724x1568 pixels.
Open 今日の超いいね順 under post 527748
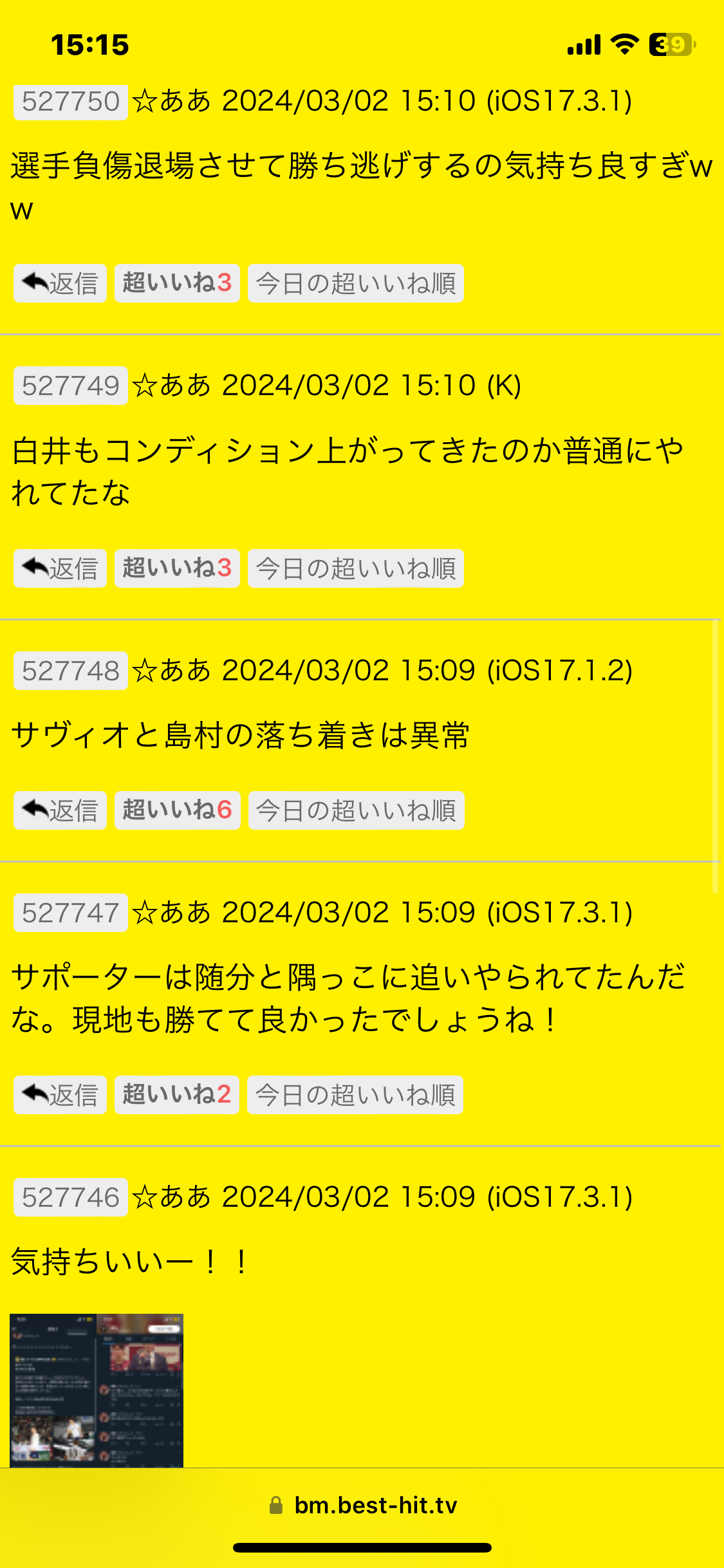pos(356,810)
